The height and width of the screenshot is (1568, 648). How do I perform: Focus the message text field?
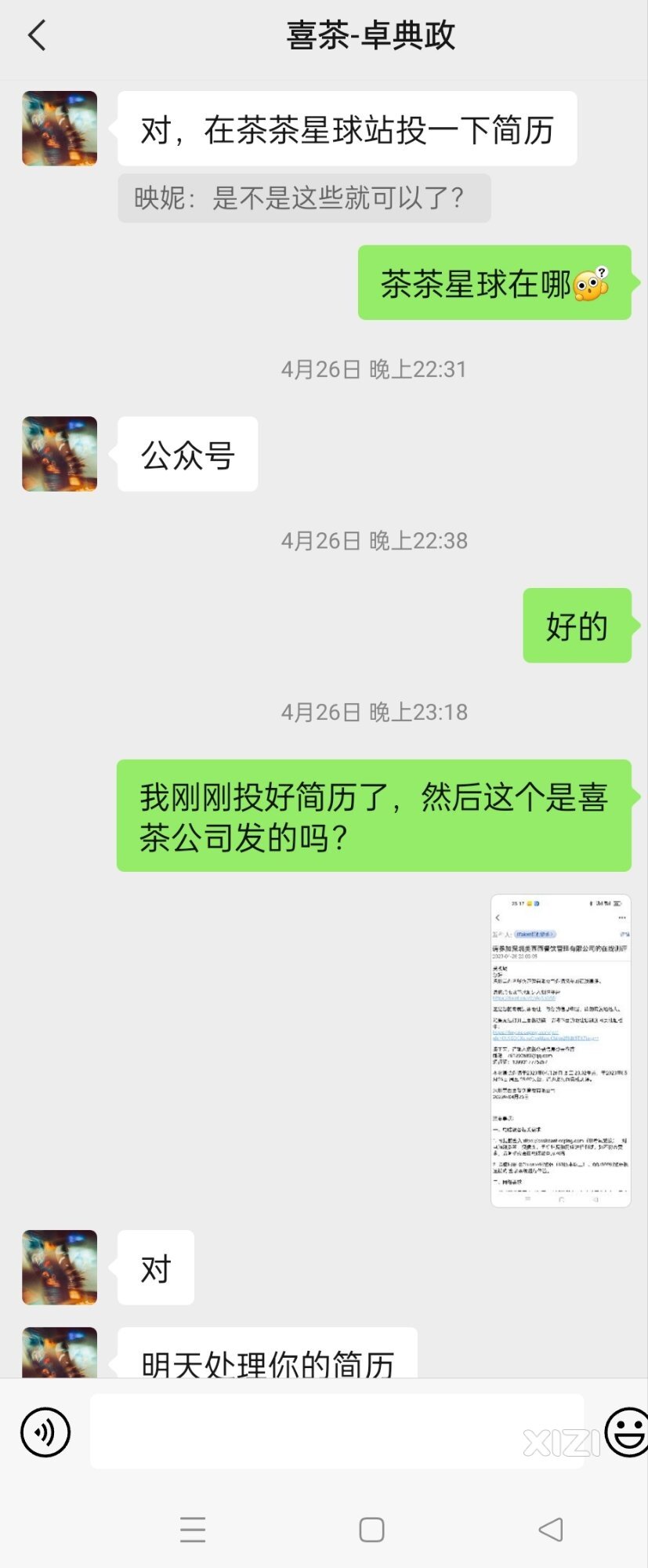337,1432
